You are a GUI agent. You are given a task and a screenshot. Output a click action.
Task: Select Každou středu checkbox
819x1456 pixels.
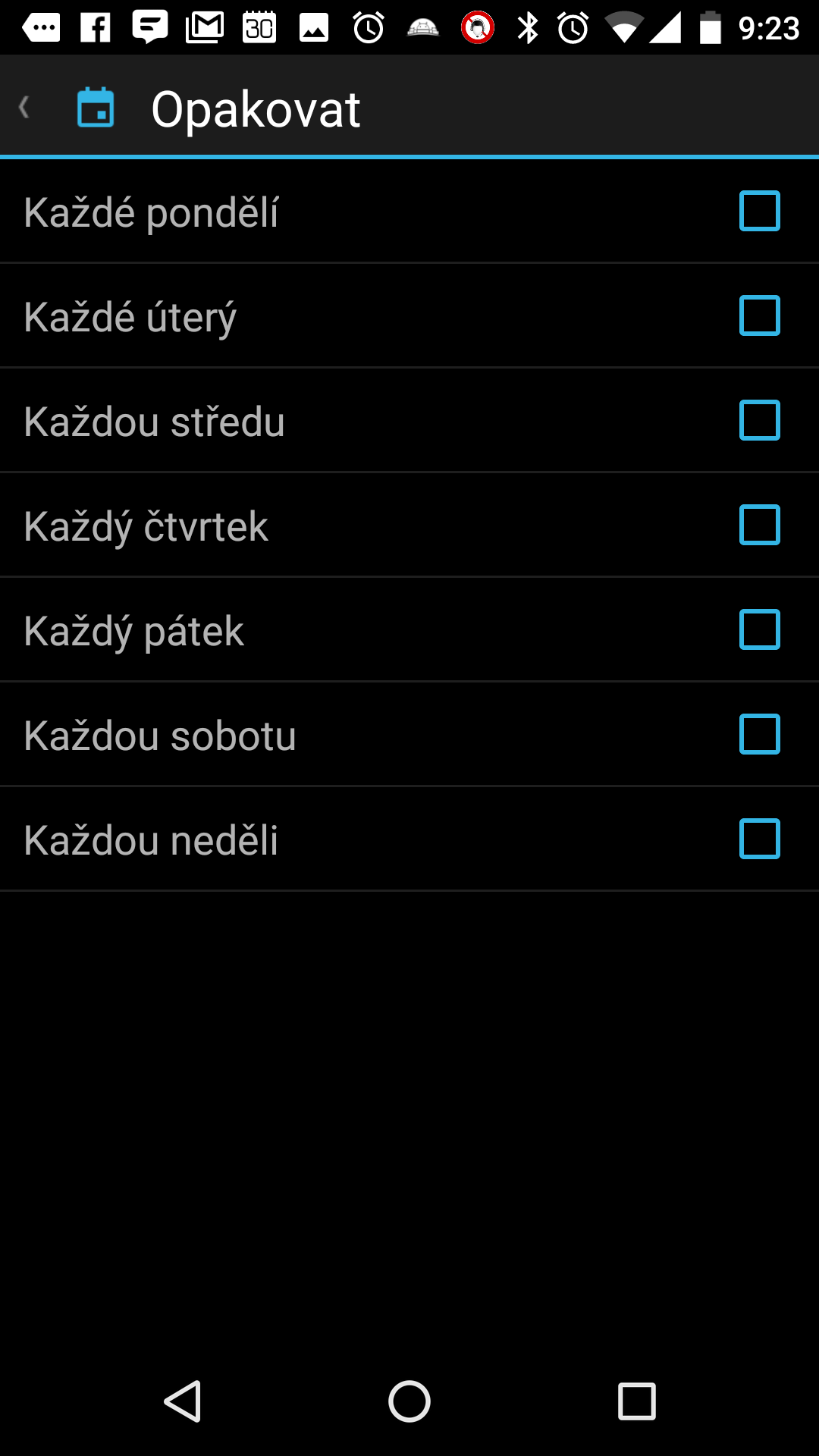coord(759,420)
